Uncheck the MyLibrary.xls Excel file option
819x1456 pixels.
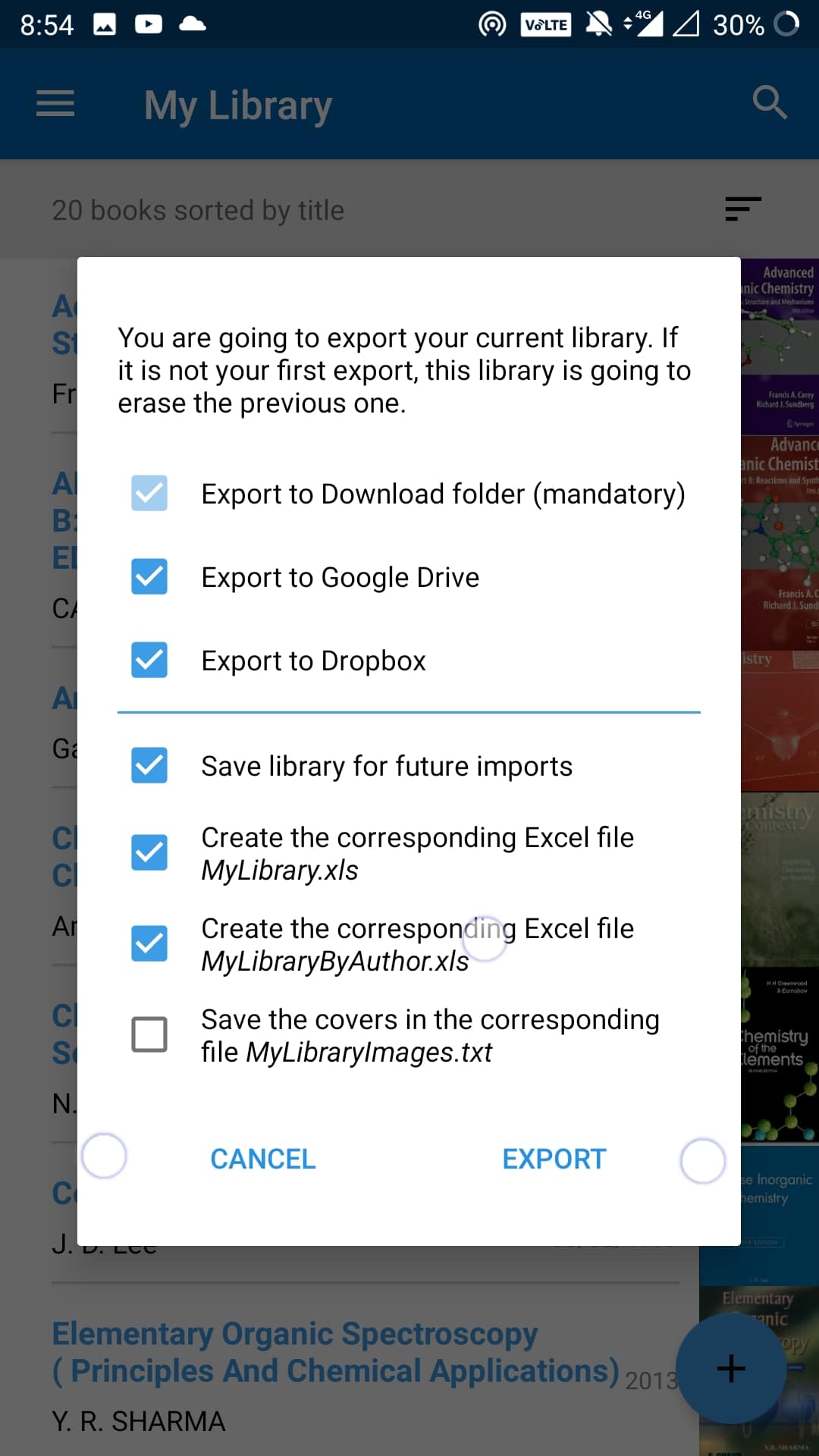pos(149,853)
